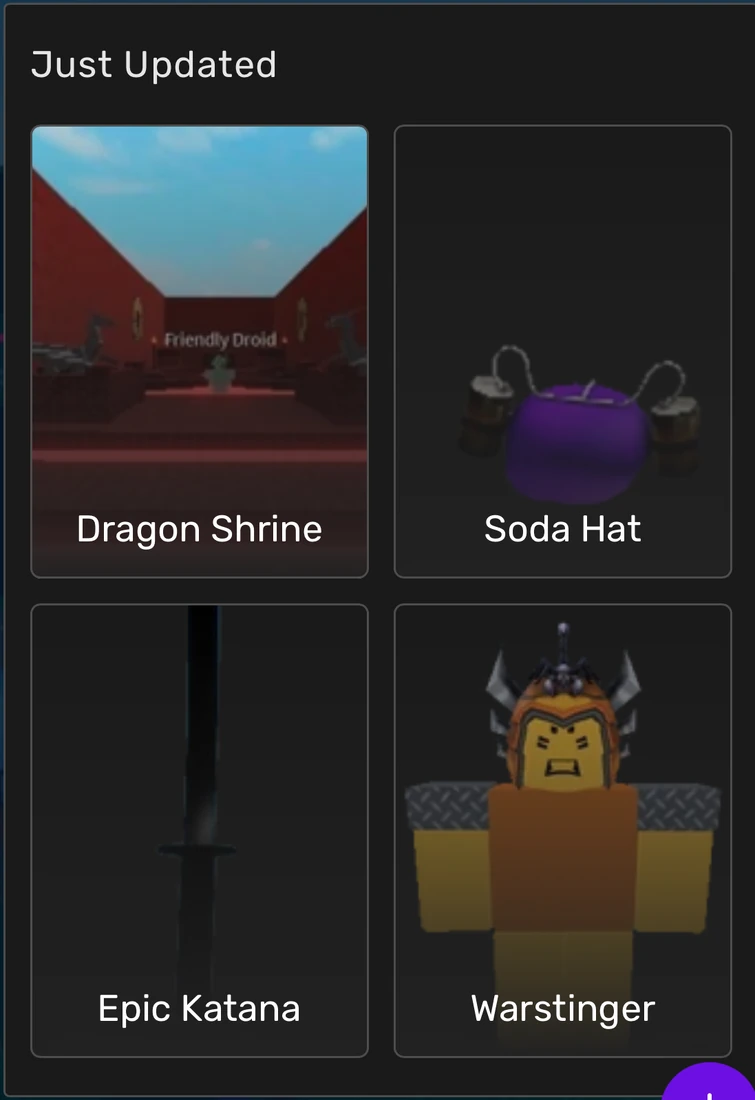This screenshot has width=755, height=1100.
Task: Select the Warstinger card
Action: tap(562, 830)
